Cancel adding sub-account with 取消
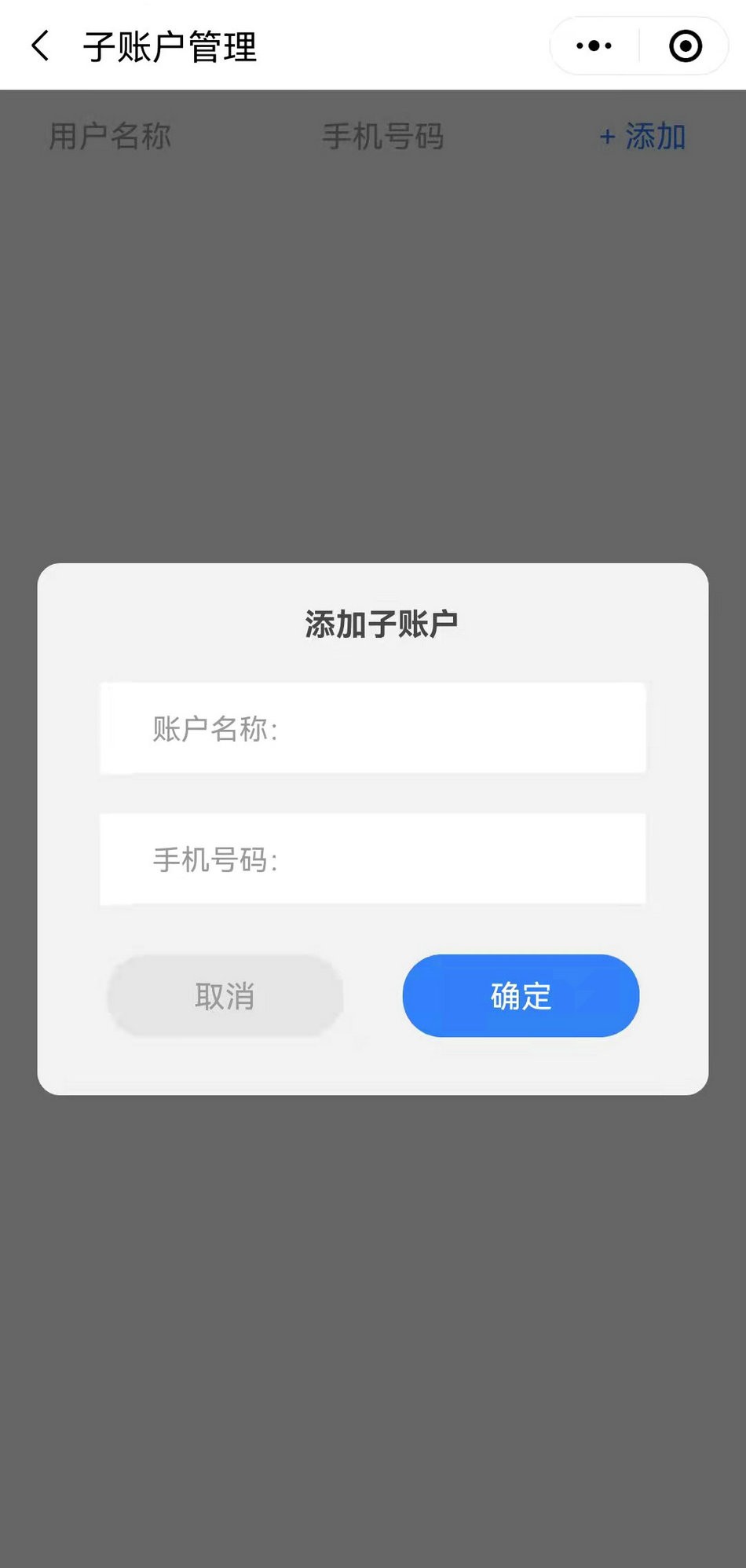This screenshot has height=1568, width=746. tap(225, 996)
